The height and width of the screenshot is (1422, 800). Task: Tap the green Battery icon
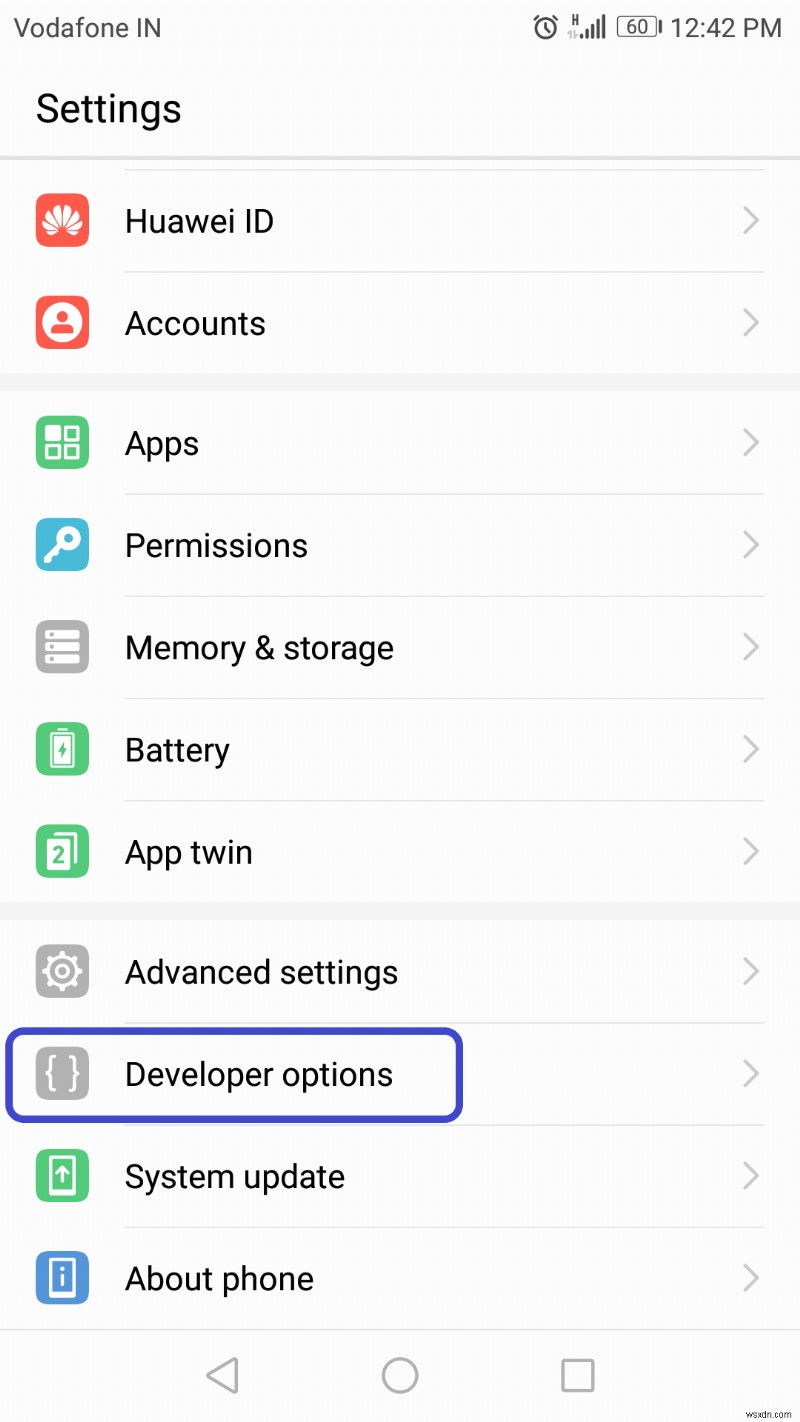(x=62, y=749)
